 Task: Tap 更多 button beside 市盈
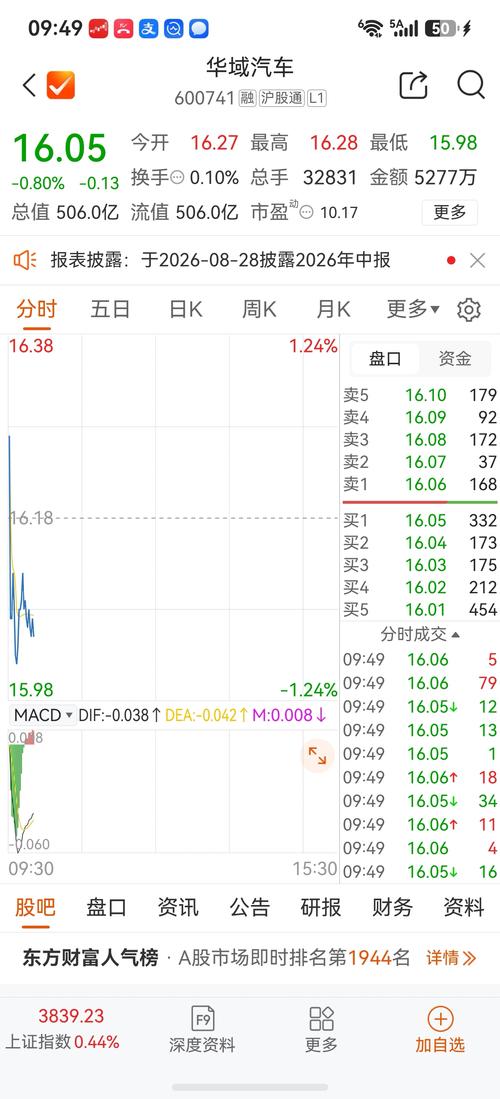[x=450, y=212]
